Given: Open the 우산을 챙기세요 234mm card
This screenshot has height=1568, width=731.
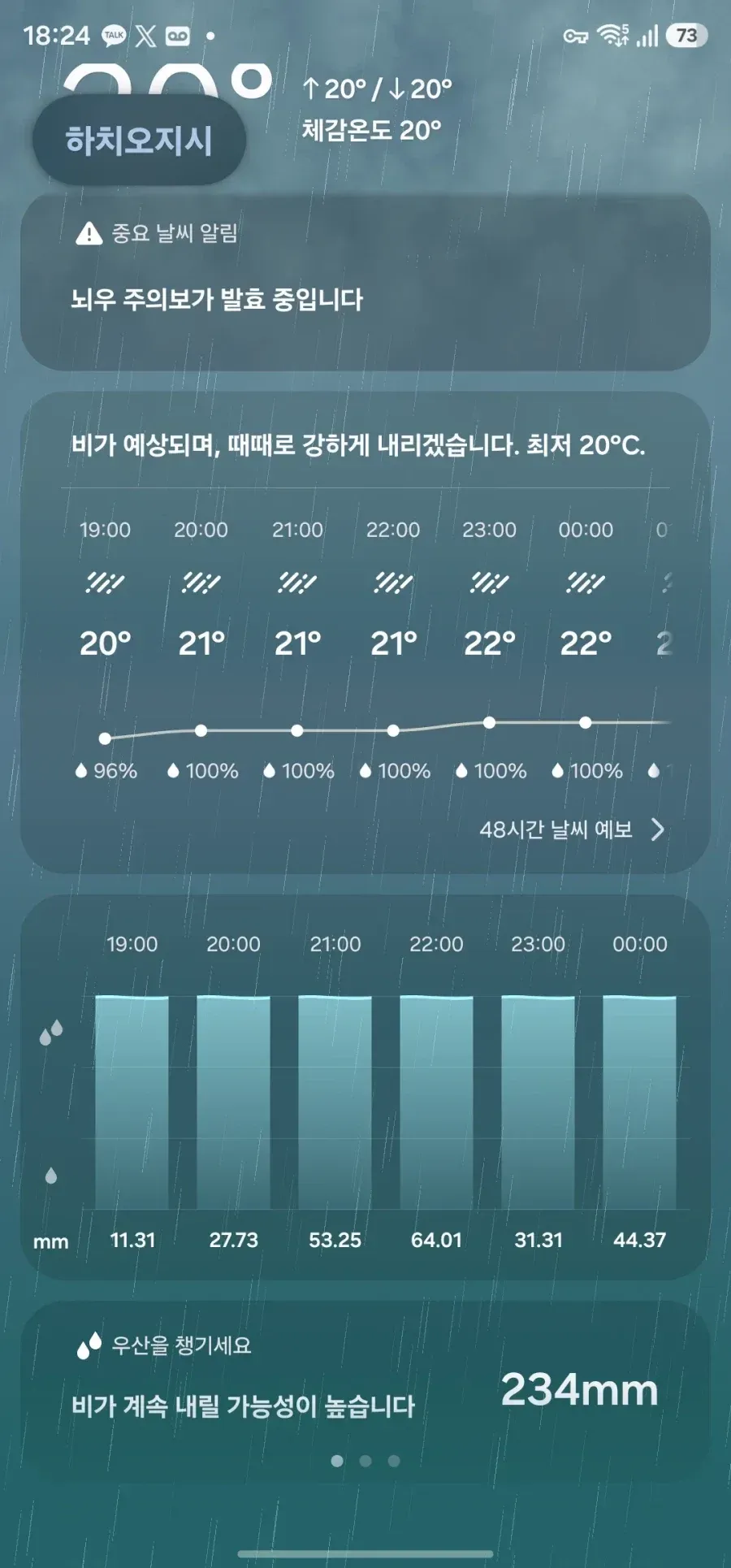Looking at the screenshot, I should [365, 1391].
